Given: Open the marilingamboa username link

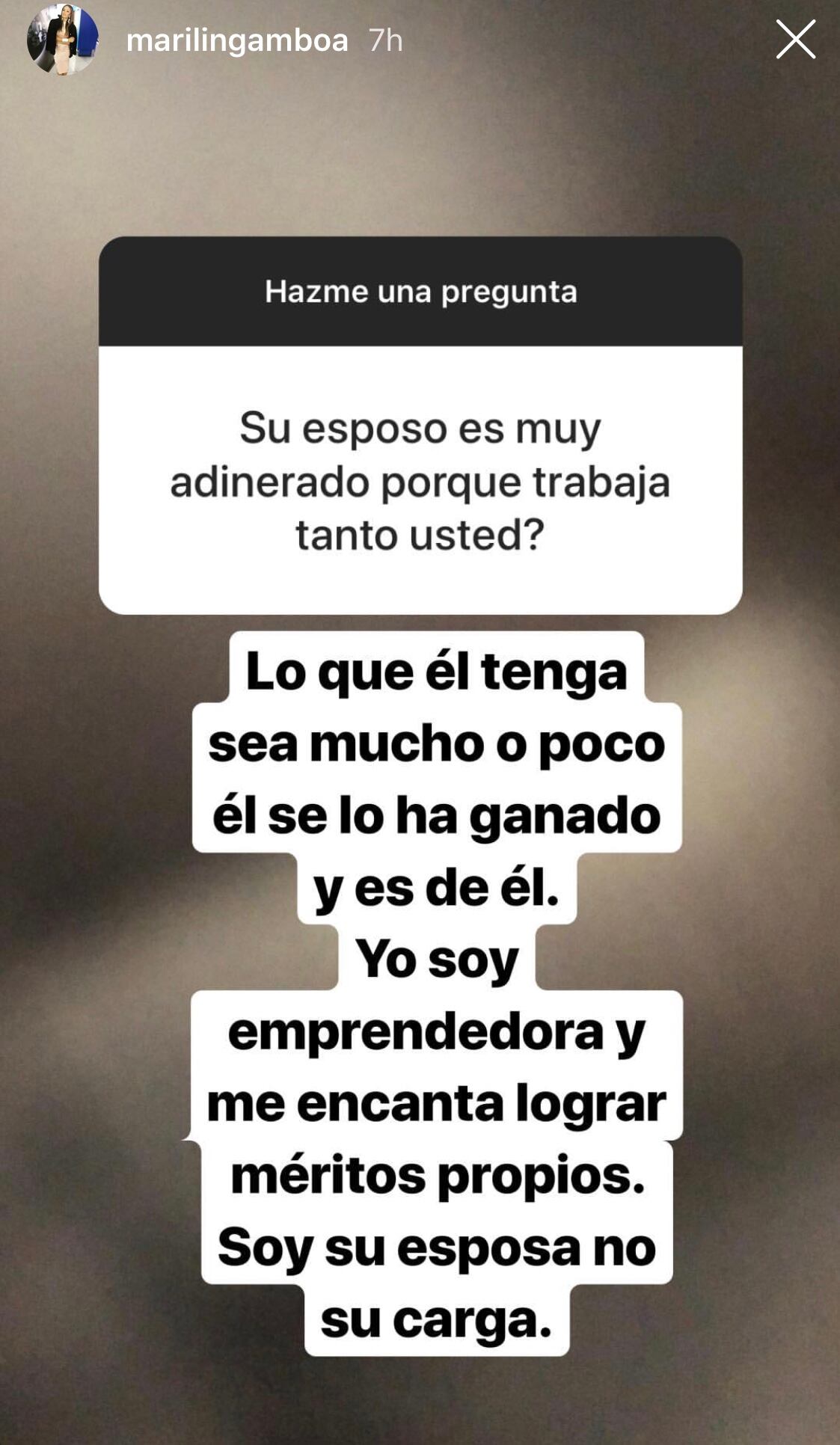Looking at the screenshot, I should click(x=237, y=40).
